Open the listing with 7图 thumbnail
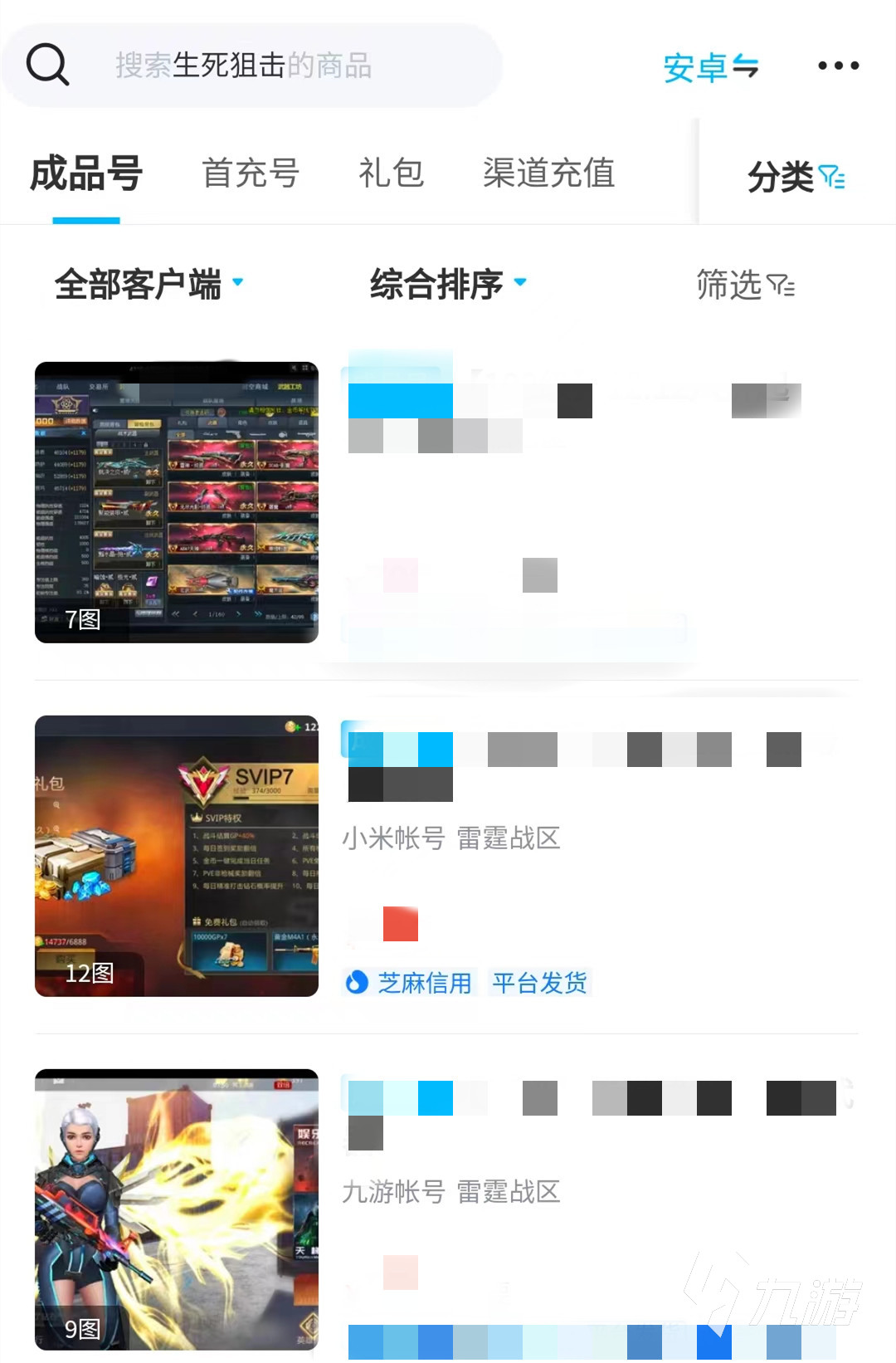The width and height of the screenshot is (896, 1363). [x=176, y=502]
